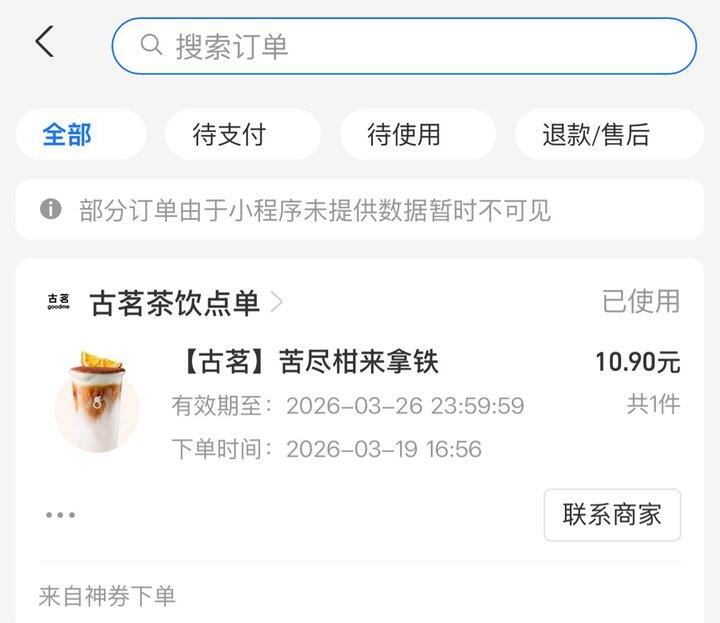Open the 苦尽柑来拿铁 order details
This screenshot has height=623, width=720.
tap(308, 361)
